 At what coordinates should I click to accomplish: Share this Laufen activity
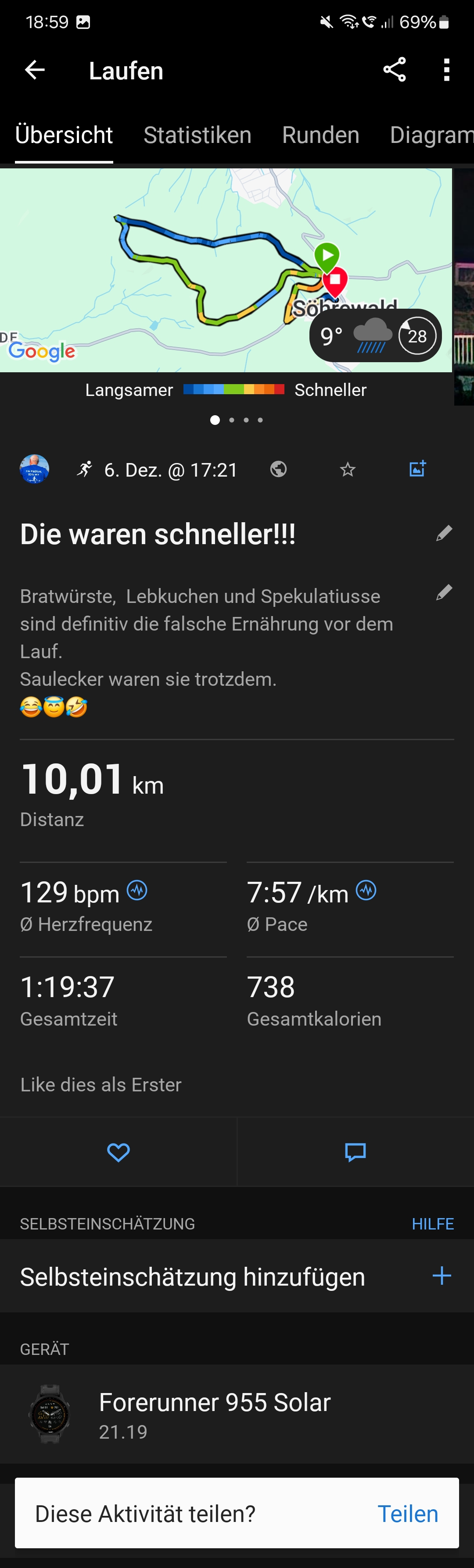394,70
